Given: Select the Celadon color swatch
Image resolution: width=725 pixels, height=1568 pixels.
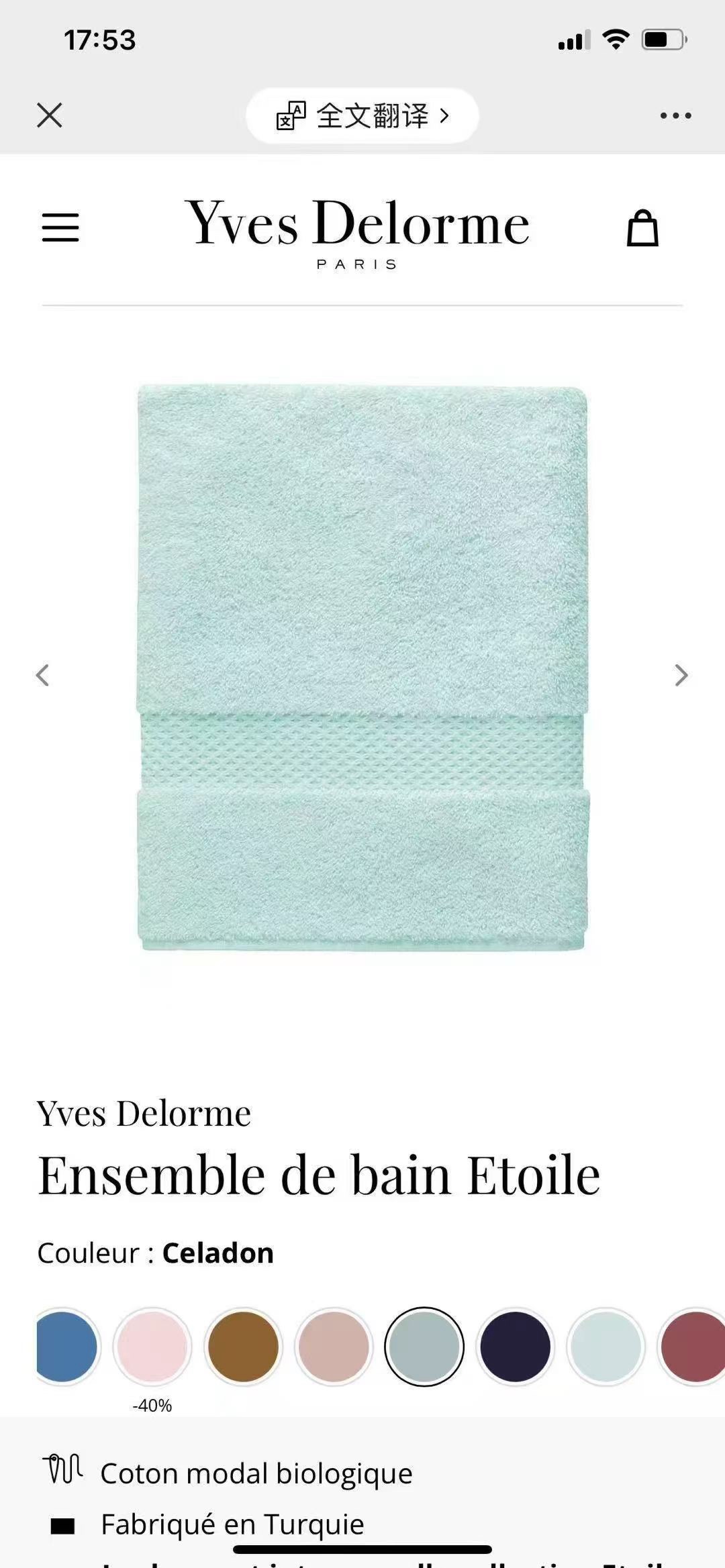Looking at the screenshot, I should 424,1347.
